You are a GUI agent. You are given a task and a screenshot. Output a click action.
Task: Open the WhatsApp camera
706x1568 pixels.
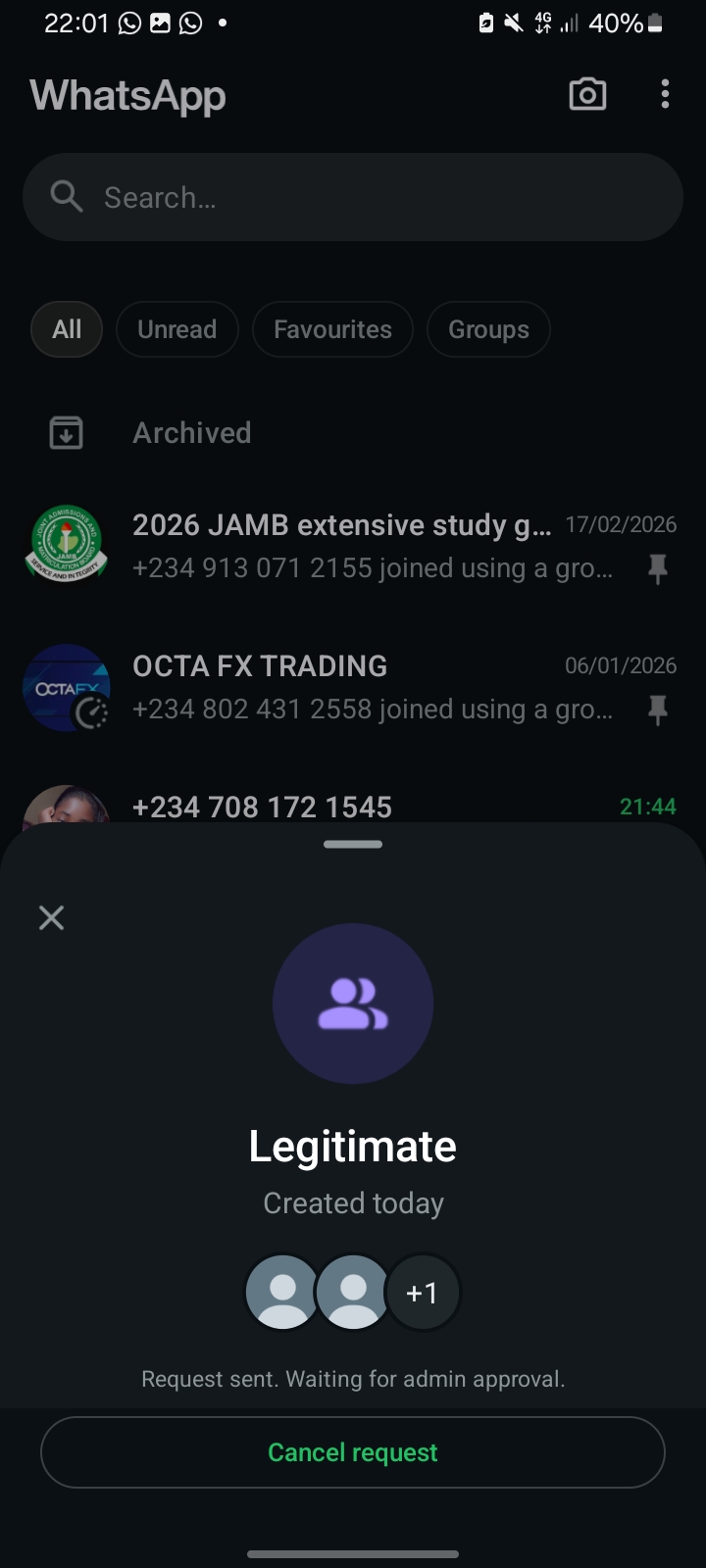pos(587,95)
